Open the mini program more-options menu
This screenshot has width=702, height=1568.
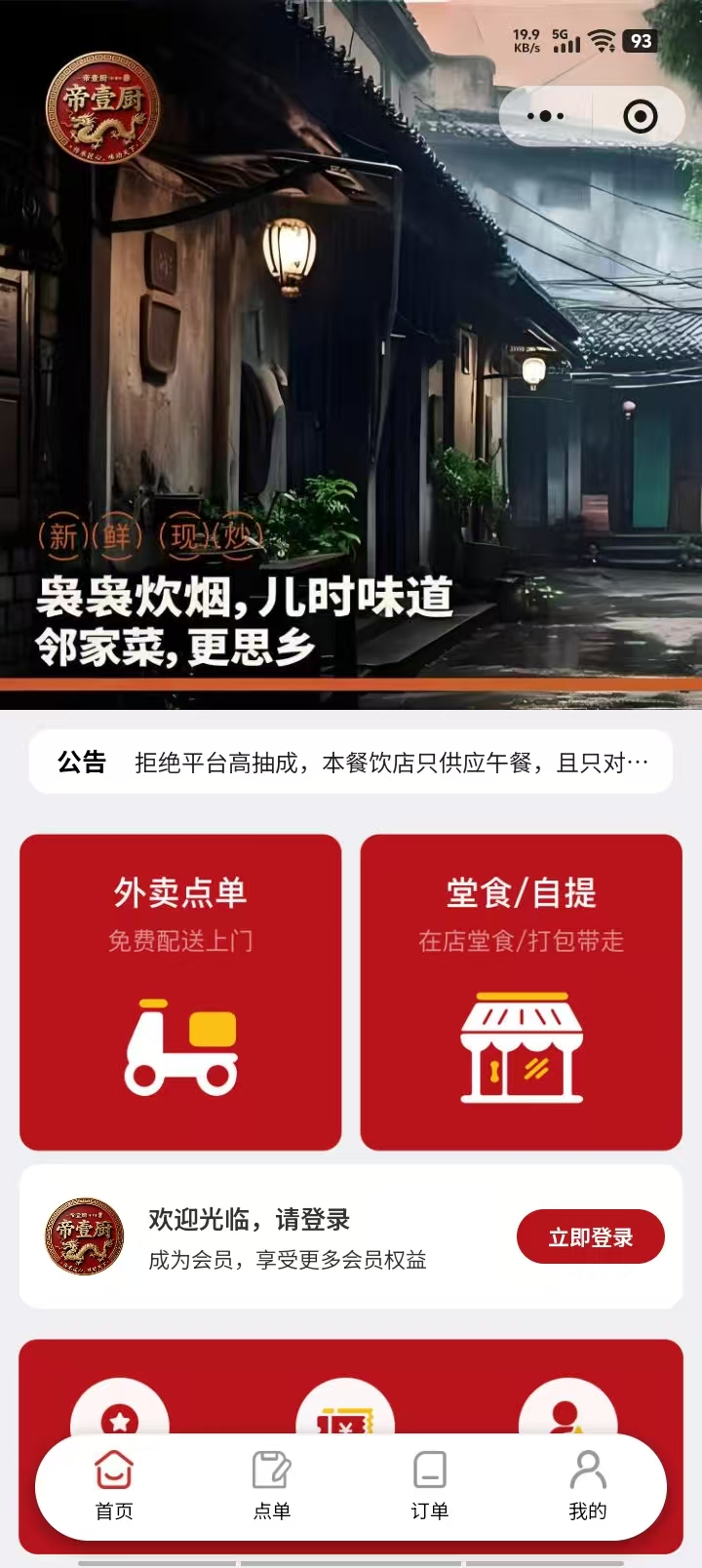[546, 117]
